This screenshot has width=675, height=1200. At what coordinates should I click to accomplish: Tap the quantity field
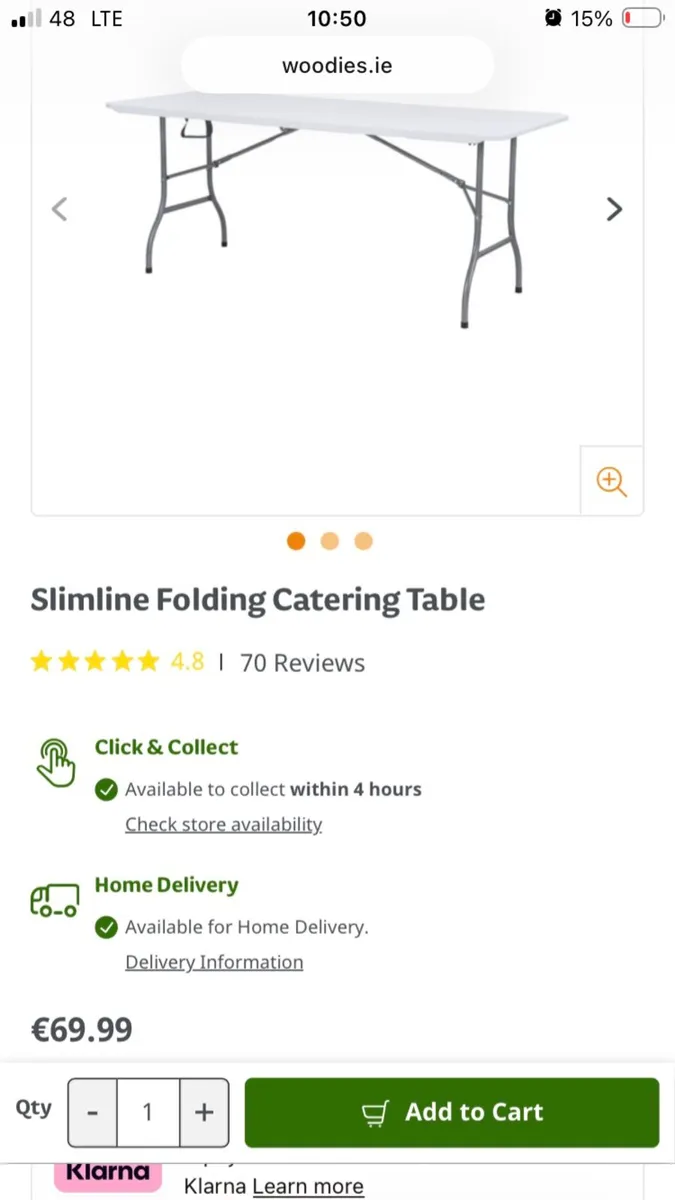click(x=148, y=1113)
